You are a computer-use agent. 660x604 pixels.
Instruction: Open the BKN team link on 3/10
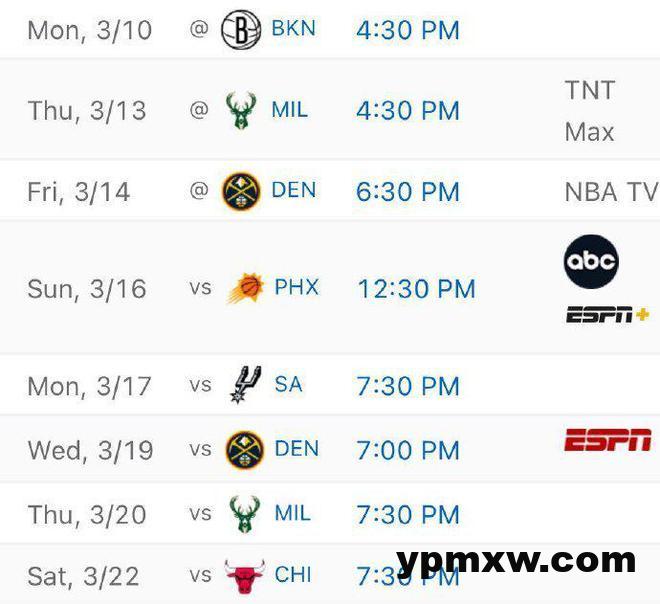tap(293, 29)
